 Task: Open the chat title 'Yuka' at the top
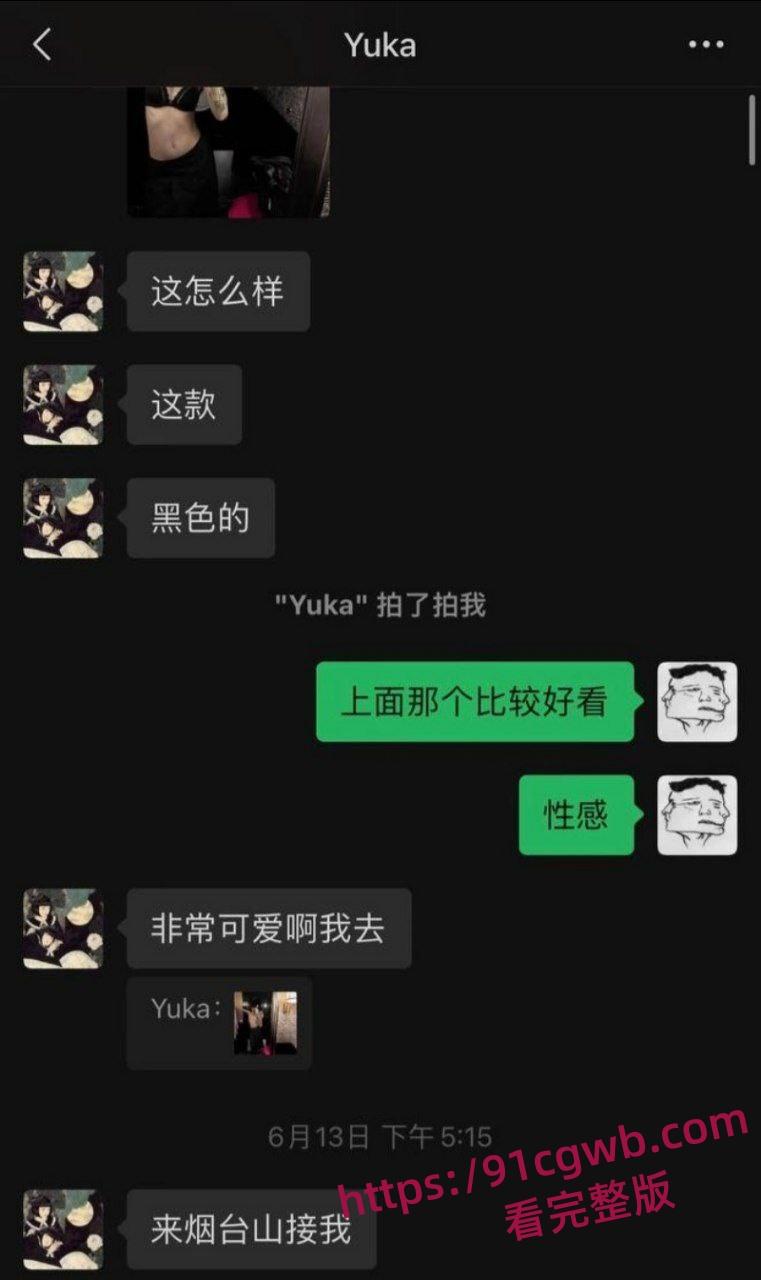point(380,45)
